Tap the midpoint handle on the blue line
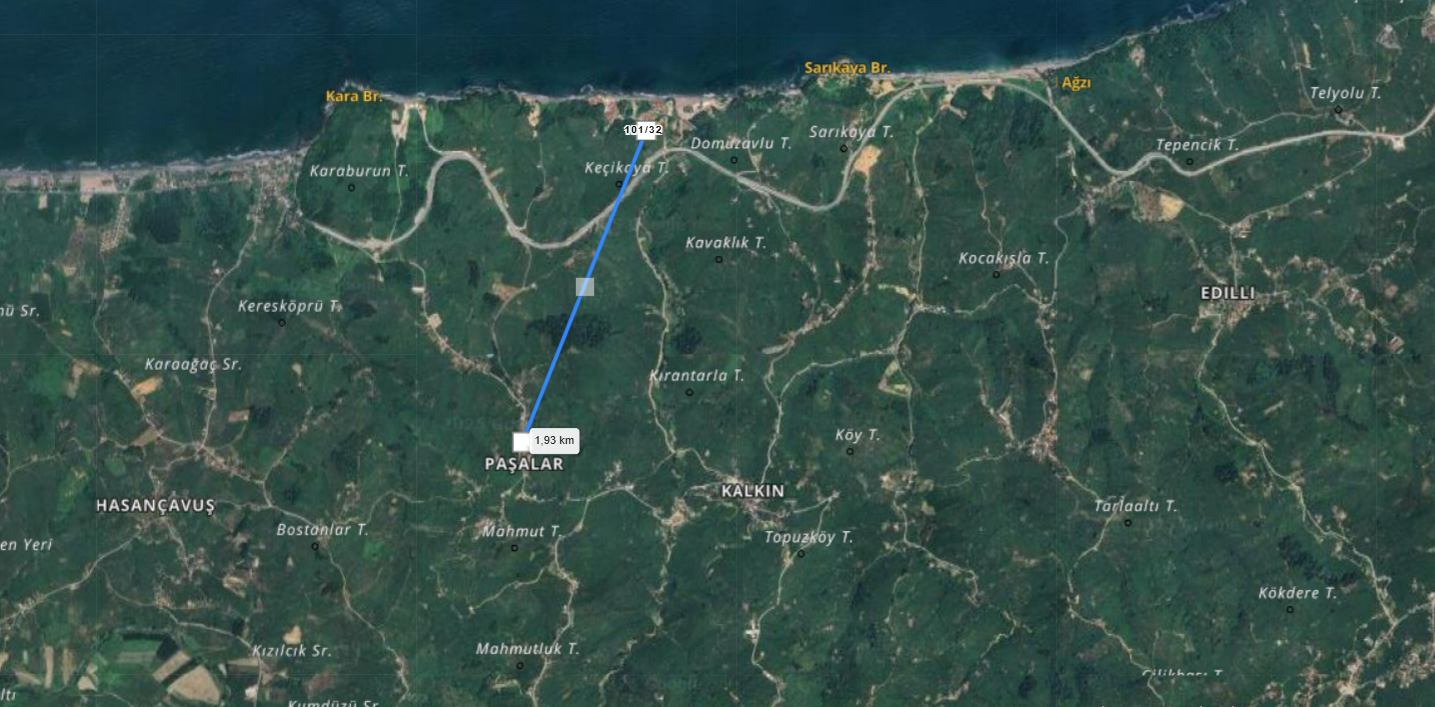This screenshot has height=707, width=1435. tap(585, 287)
